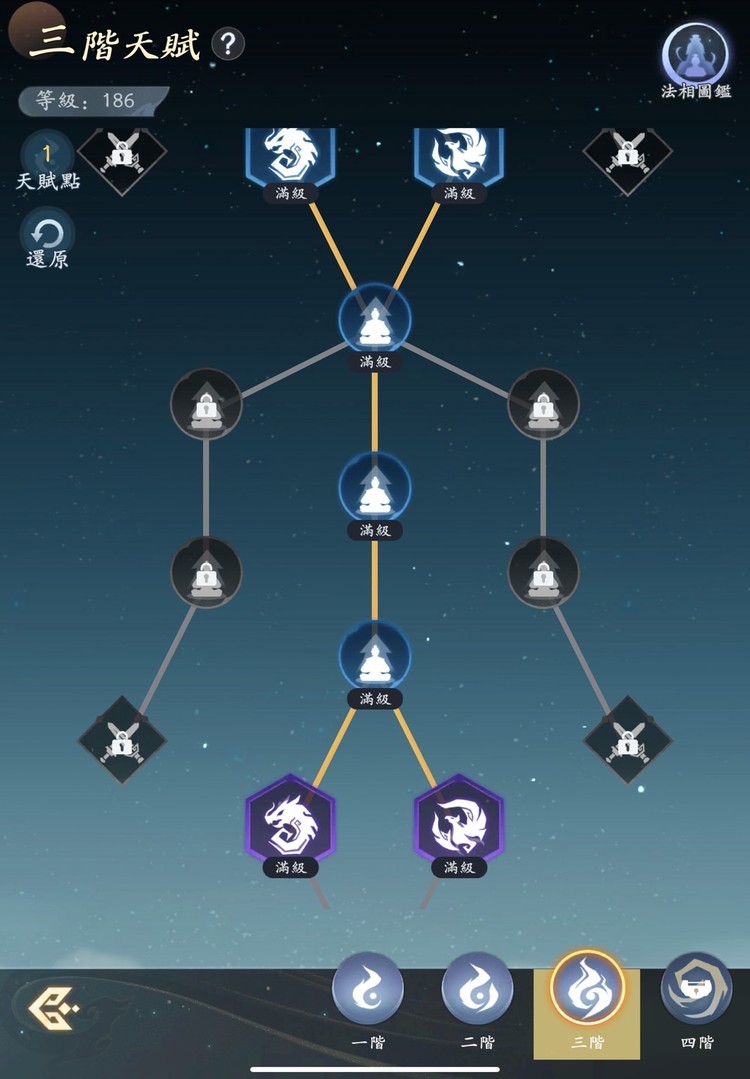Open the locked crossed-swords node at top right
Viewport: 750px width, 1079px height.
(627, 154)
